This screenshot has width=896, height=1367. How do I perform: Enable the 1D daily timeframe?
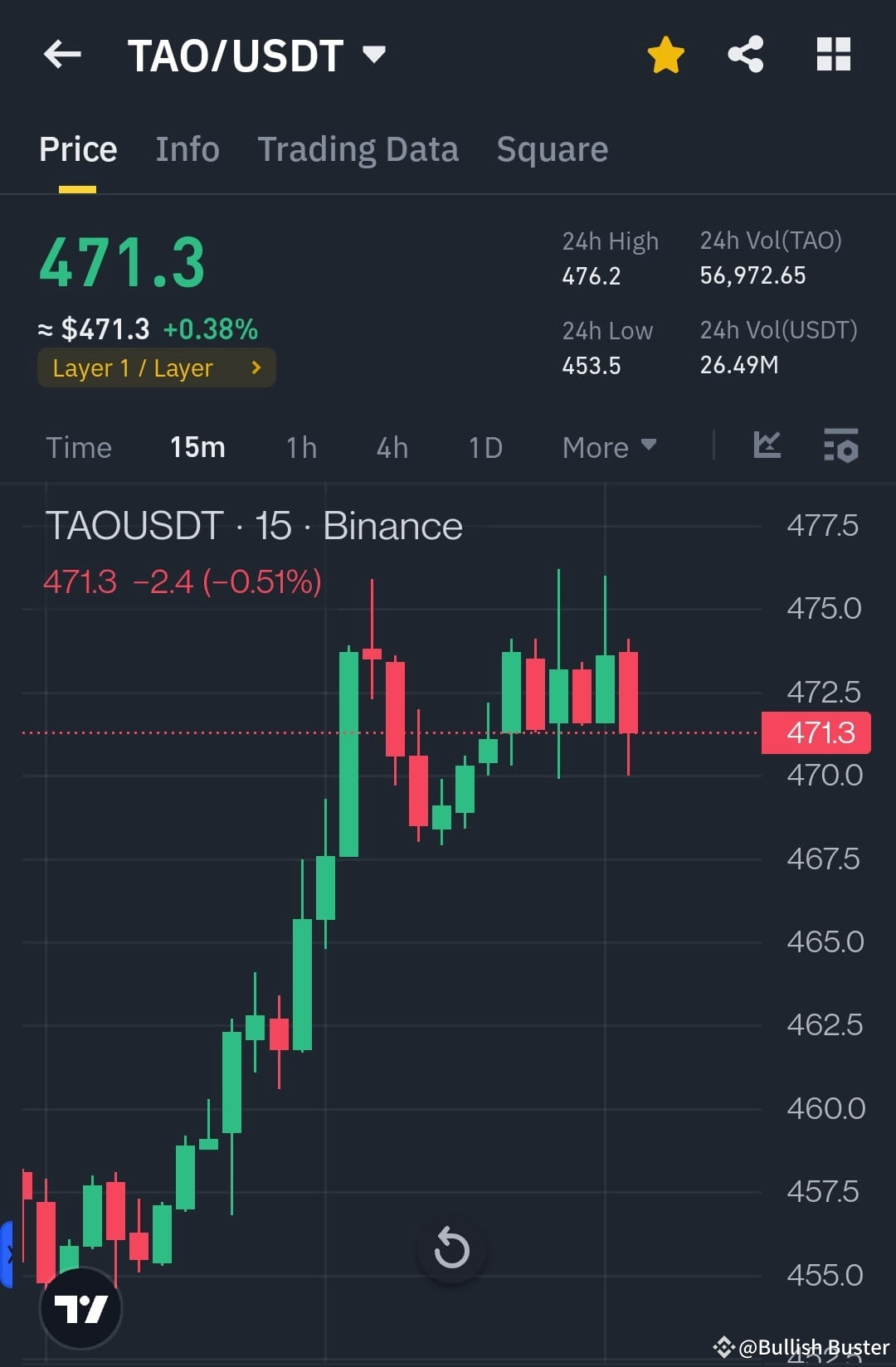pyautogui.click(x=485, y=446)
